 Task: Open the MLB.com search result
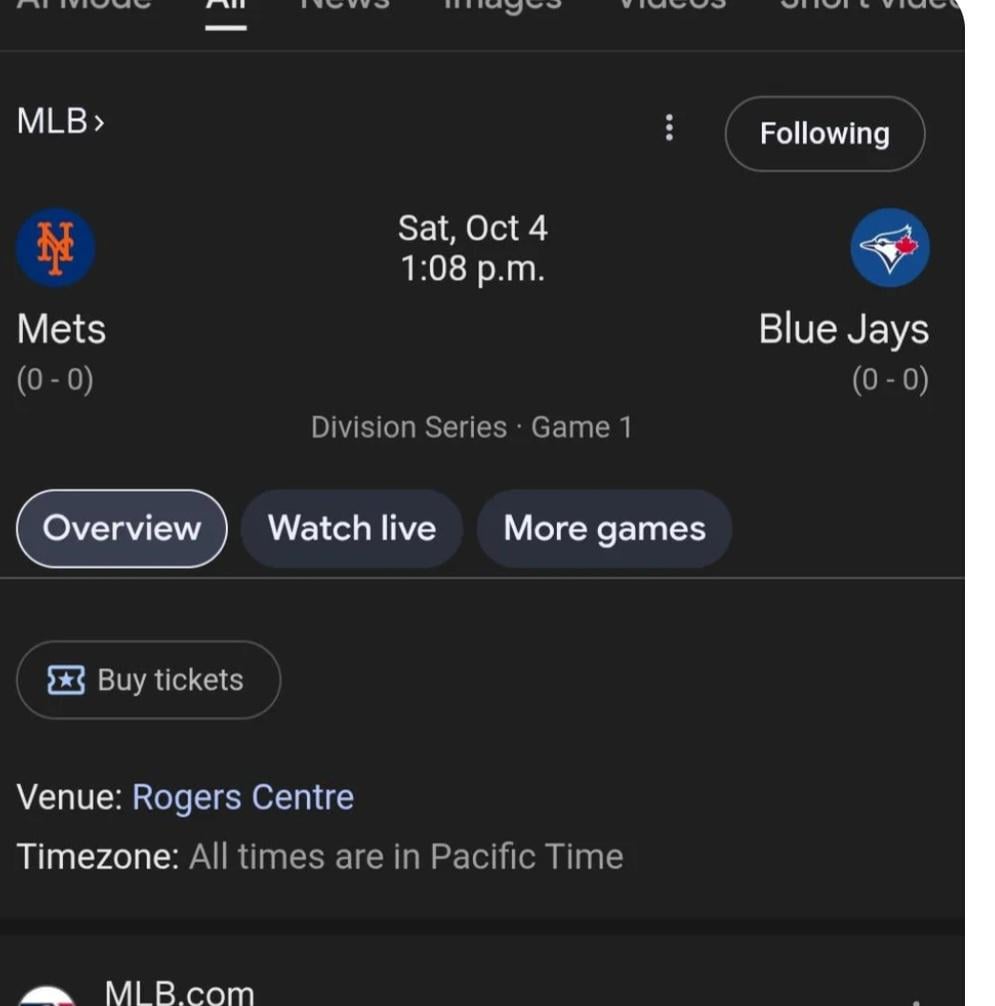point(180,993)
